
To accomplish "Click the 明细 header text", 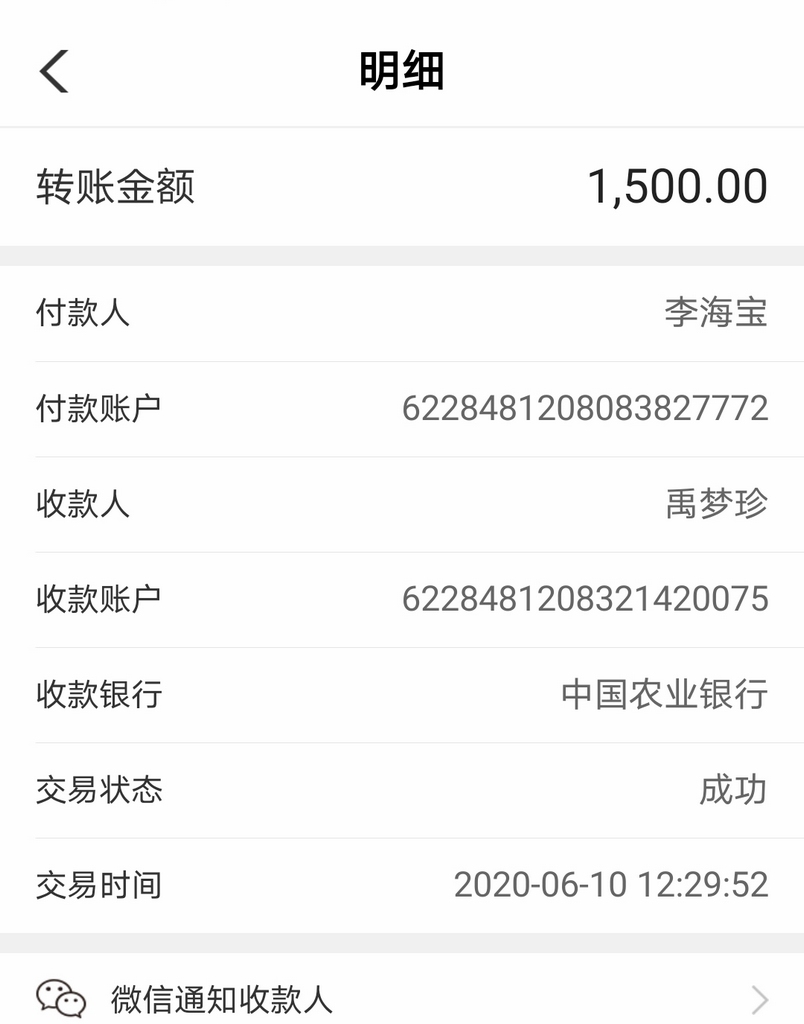I will (x=401, y=71).
